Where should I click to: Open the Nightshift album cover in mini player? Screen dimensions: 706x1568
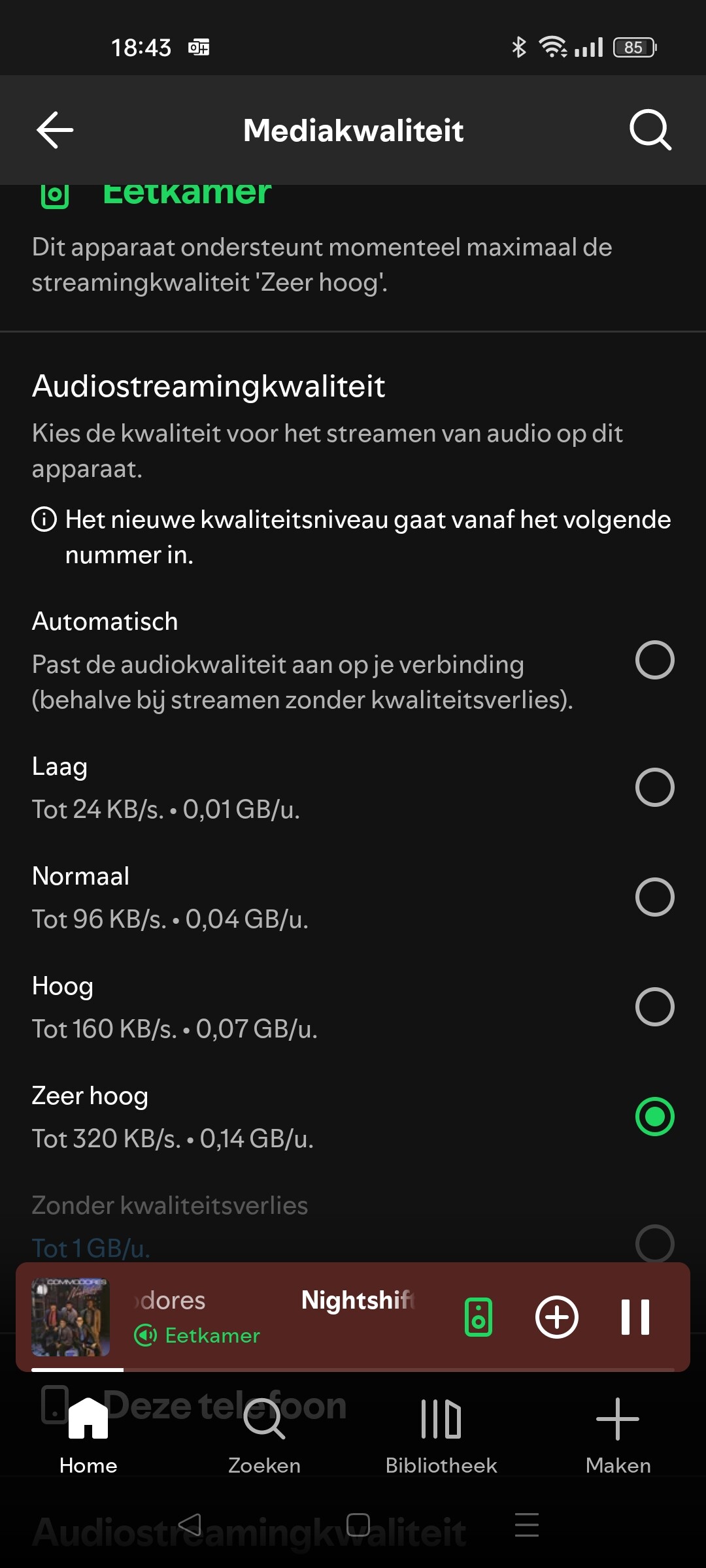coord(71,1317)
